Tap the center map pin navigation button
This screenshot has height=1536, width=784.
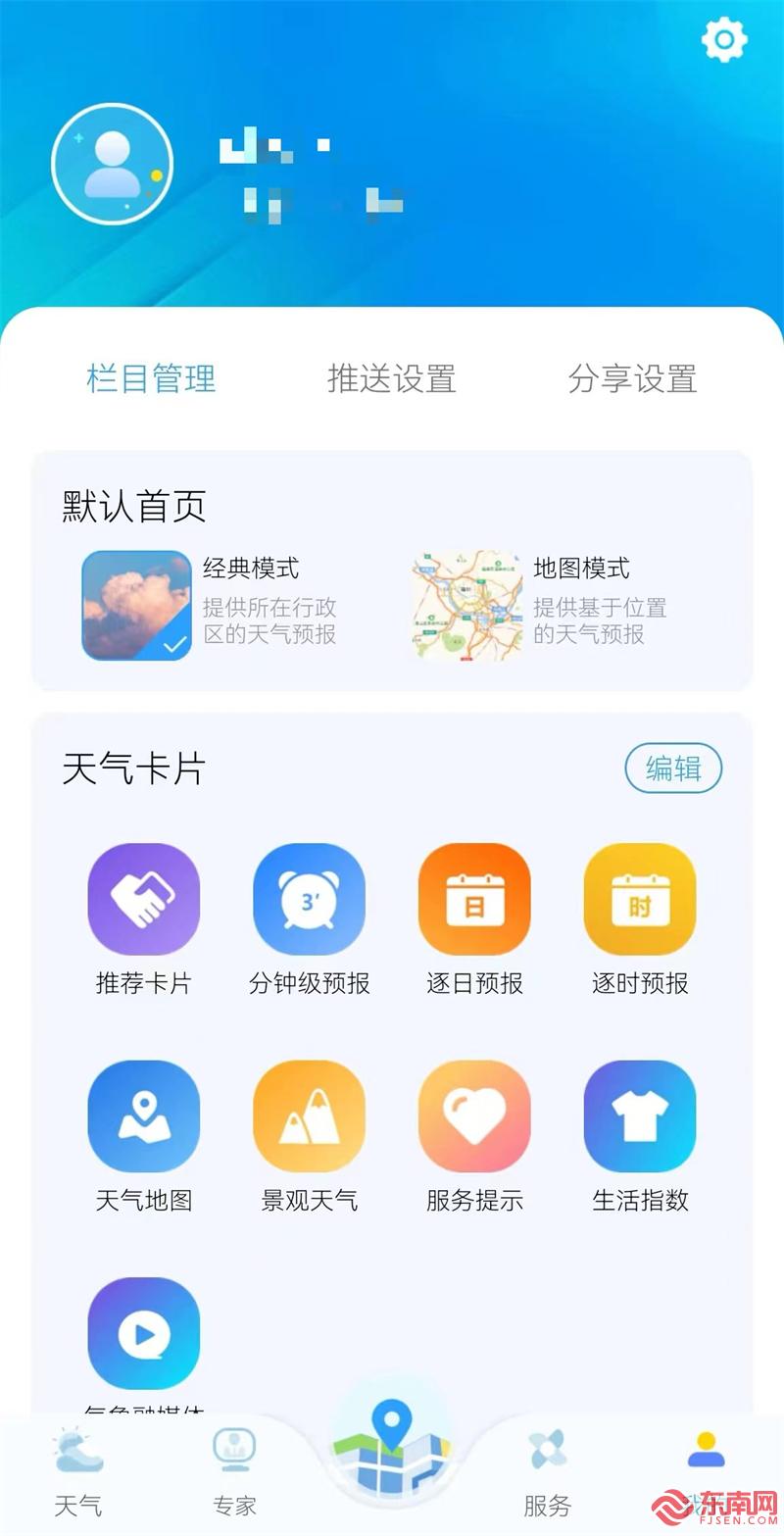point(392,1451)
